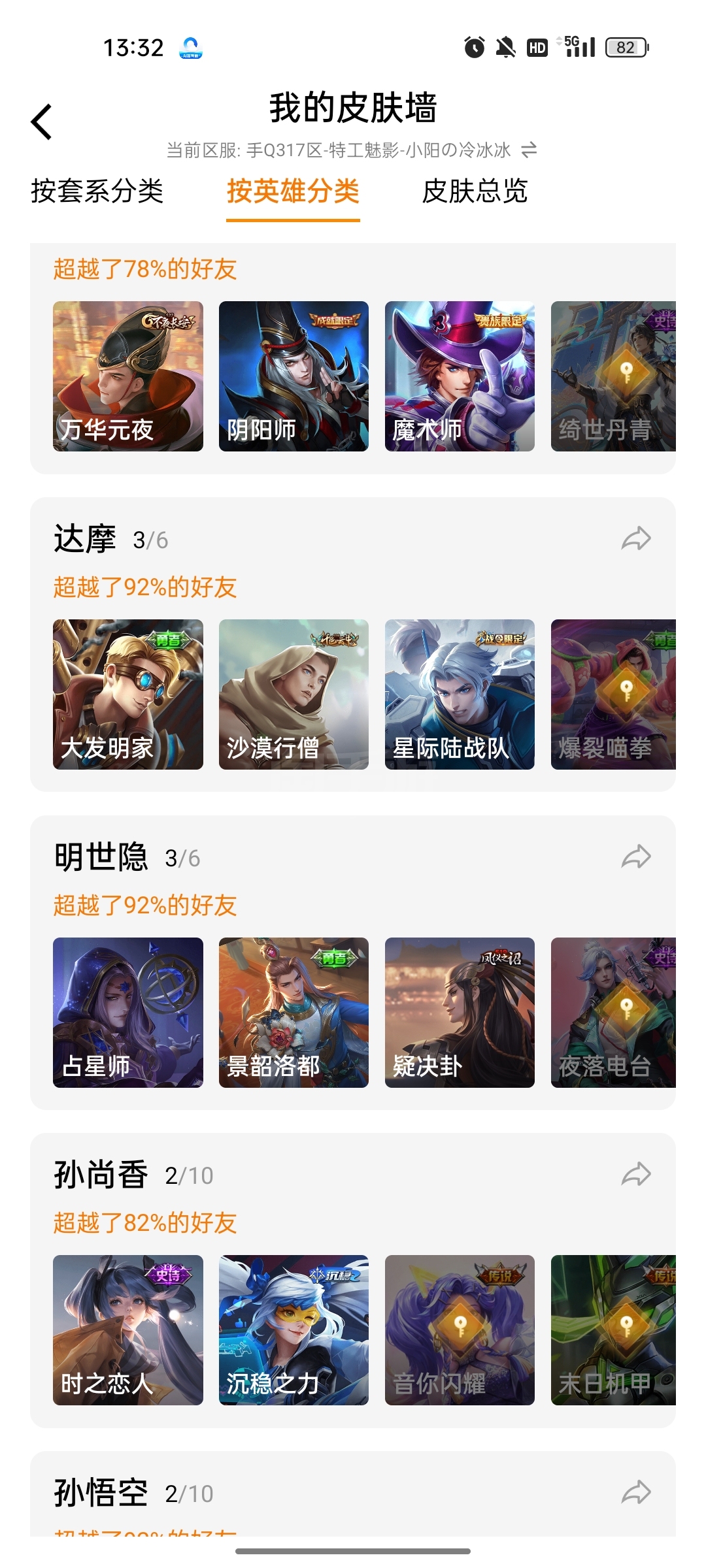Open the 占星师 skin card
The image size is (706, 1568).
click(x=127, y=1012)
